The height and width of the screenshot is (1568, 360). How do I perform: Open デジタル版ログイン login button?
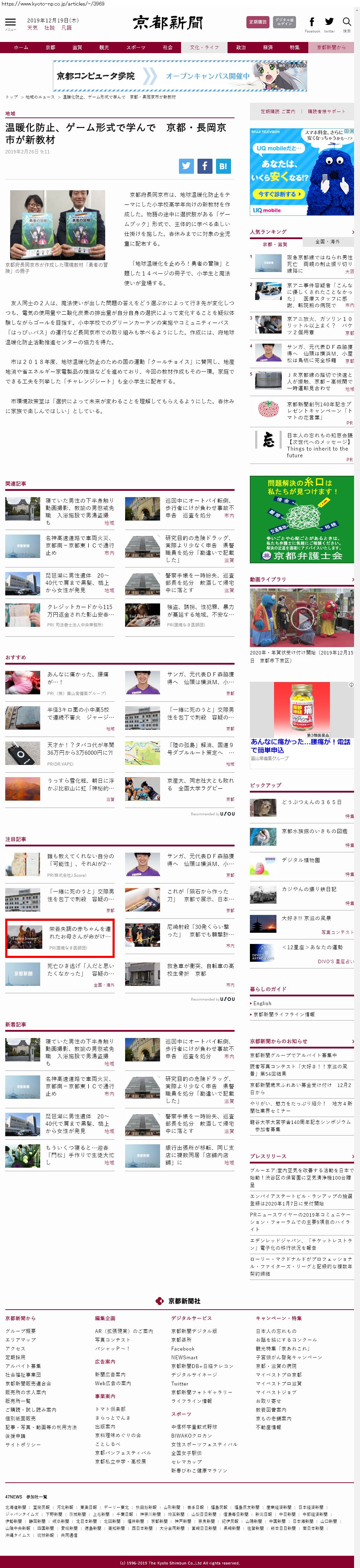click(284, 22)
